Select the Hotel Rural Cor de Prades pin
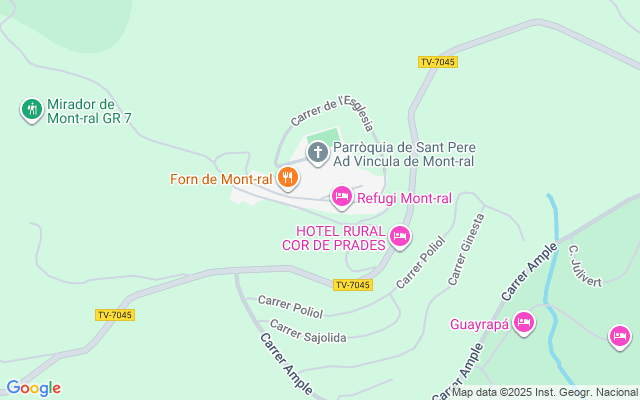Image resolution: width=640 pixels, height=400 pixels. pos(400,237)
